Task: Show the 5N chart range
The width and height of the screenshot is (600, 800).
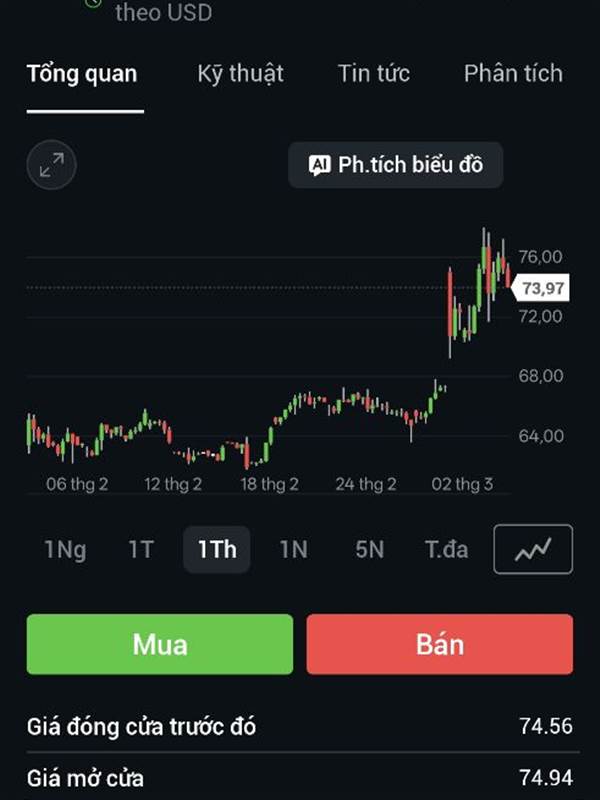Action: 369,549
